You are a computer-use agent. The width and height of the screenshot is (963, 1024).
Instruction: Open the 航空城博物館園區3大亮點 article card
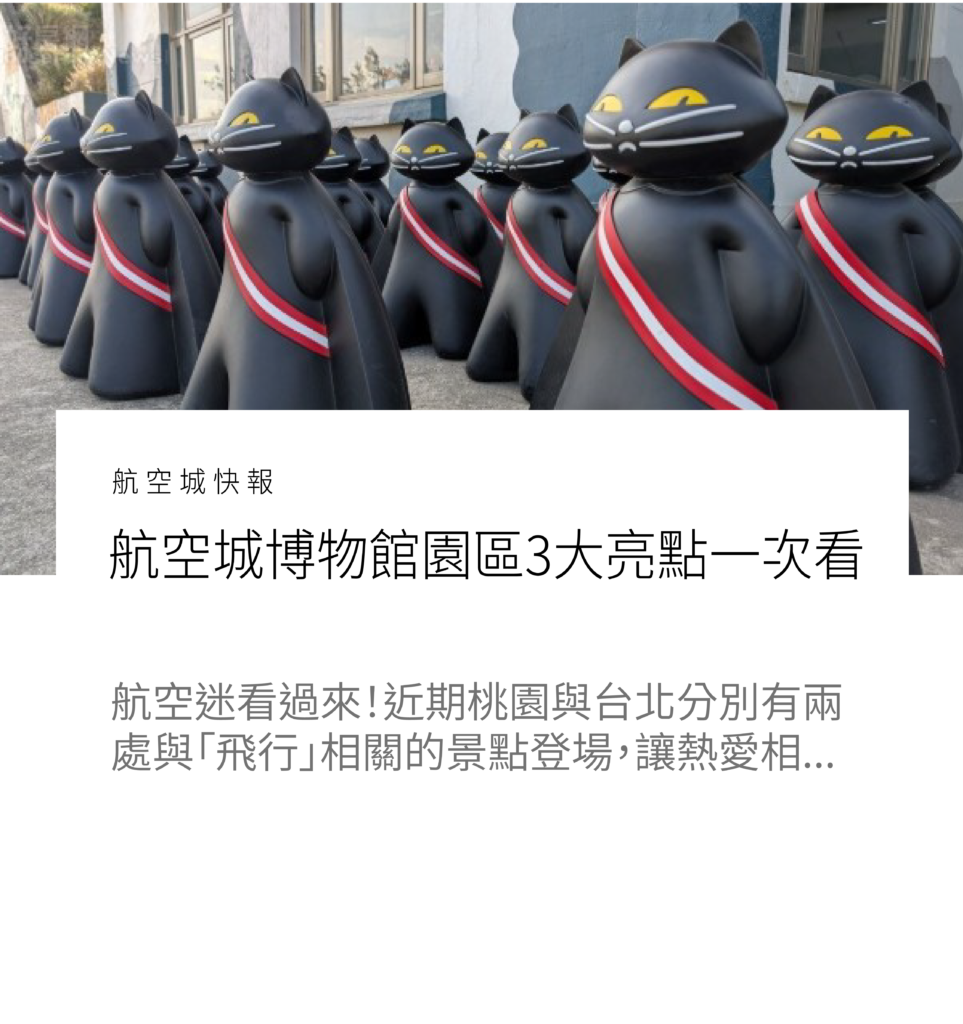484,558
